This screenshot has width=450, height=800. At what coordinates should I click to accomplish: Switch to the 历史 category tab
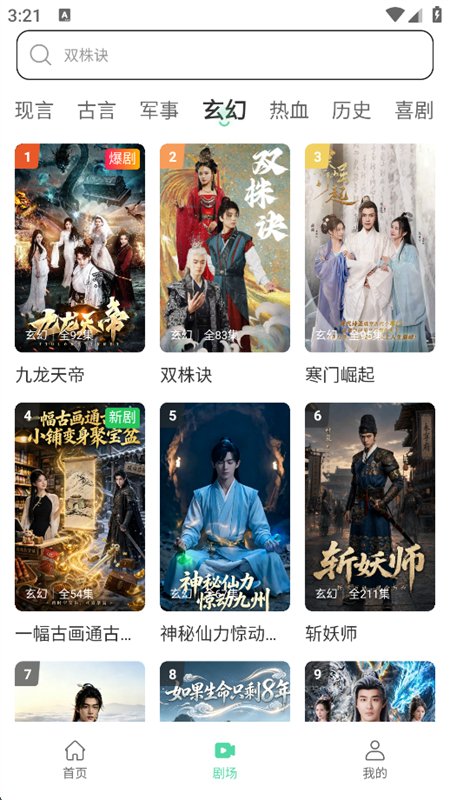point(351,110)
